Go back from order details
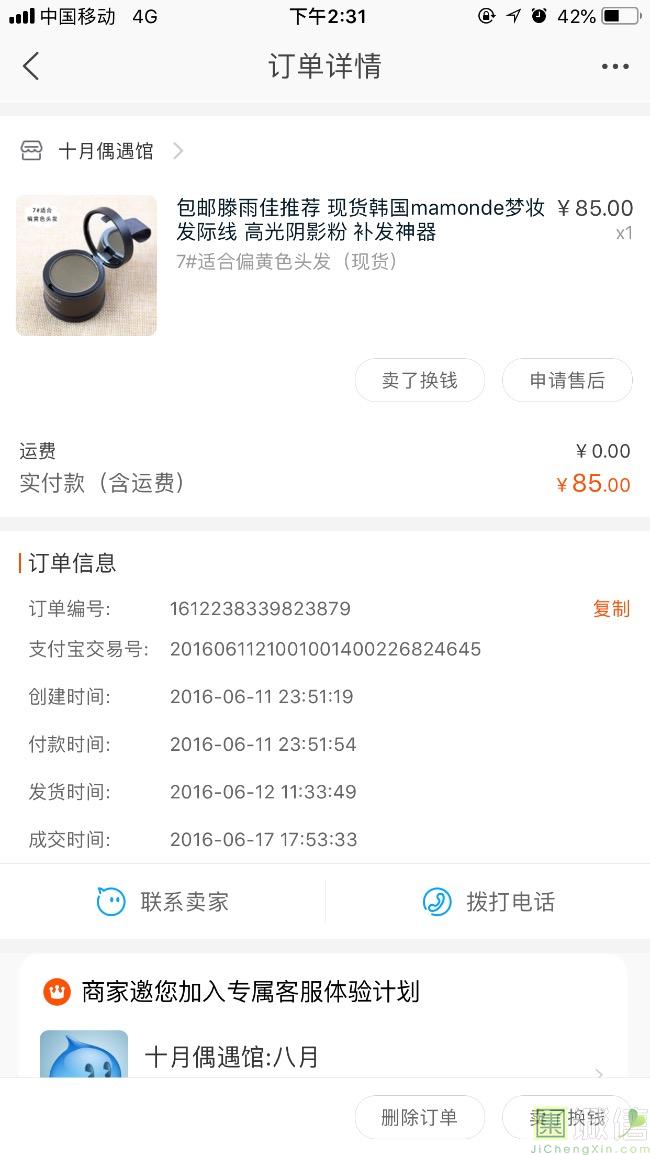The height and width of the screenshot is (1155, 650). click(x=31, y=67)
